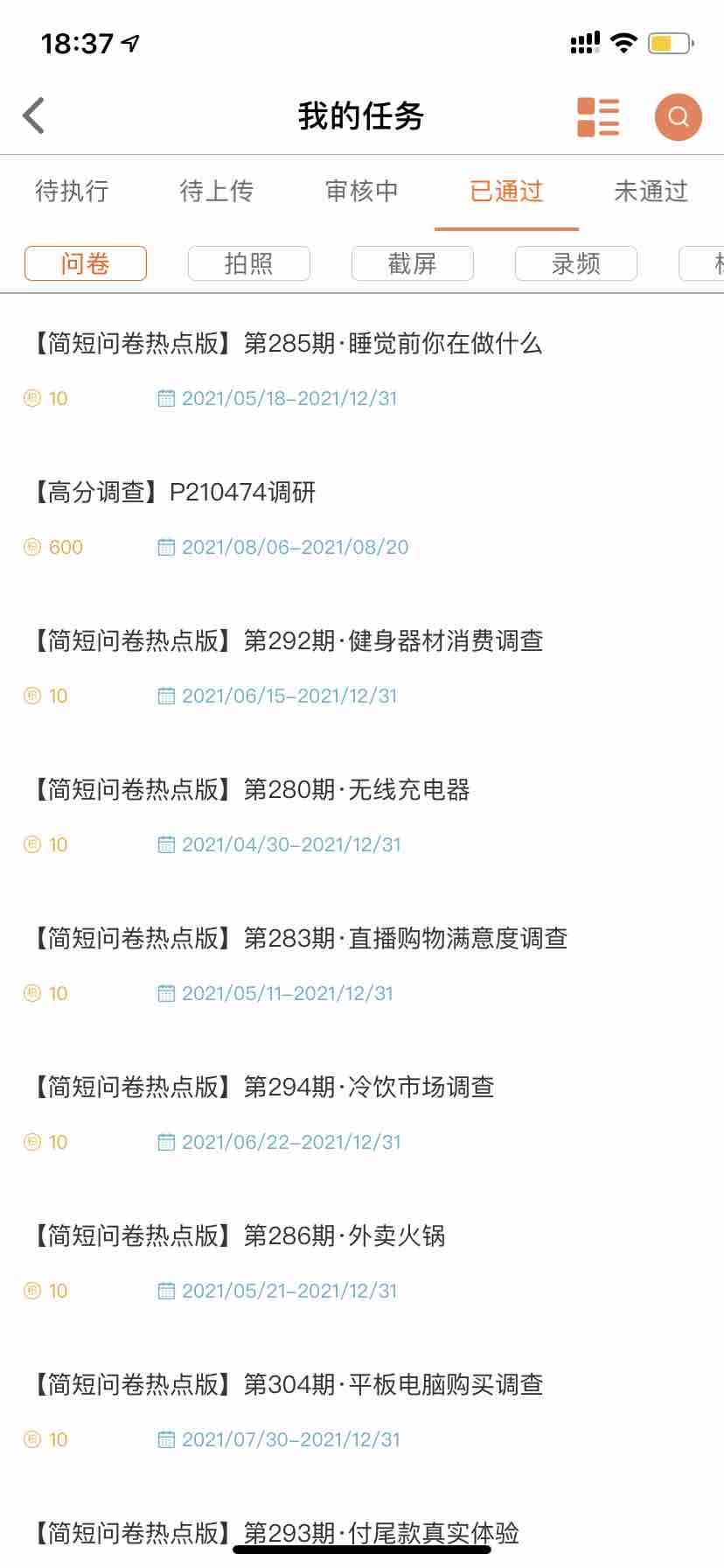Go back from 我的任务
724x1568 pixels.
point(34,115)
